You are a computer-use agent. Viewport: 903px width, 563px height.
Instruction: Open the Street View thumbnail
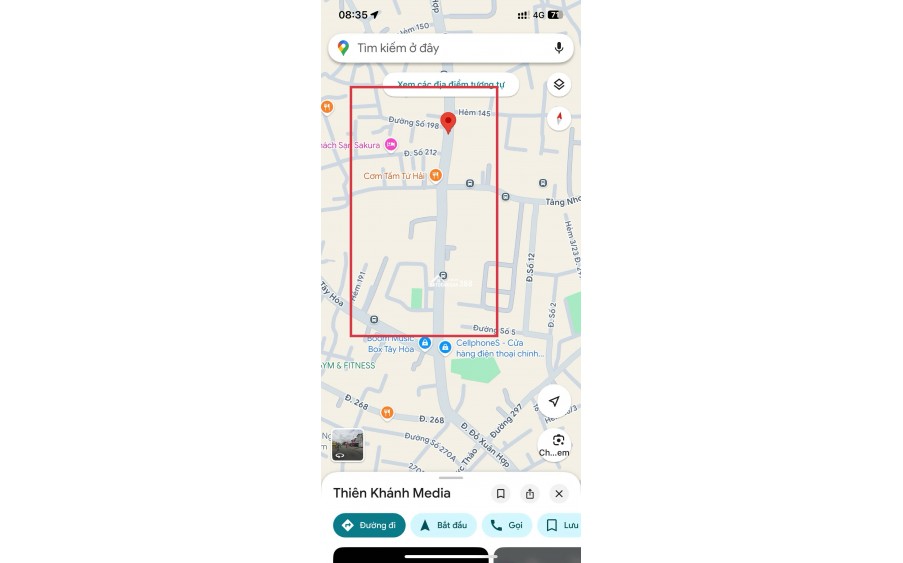348,445
